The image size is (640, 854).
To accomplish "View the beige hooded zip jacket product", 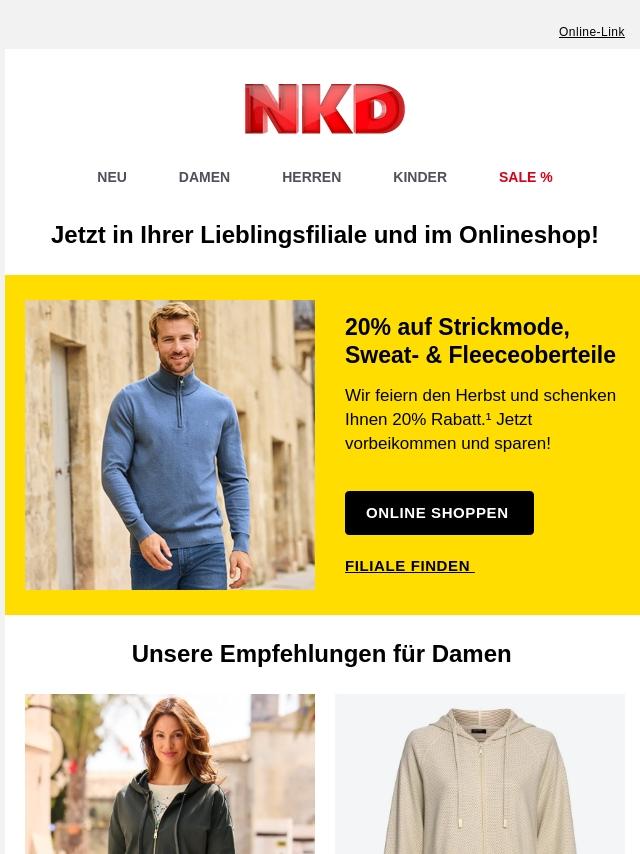I will pyautogui.click(x=480, y=774).
